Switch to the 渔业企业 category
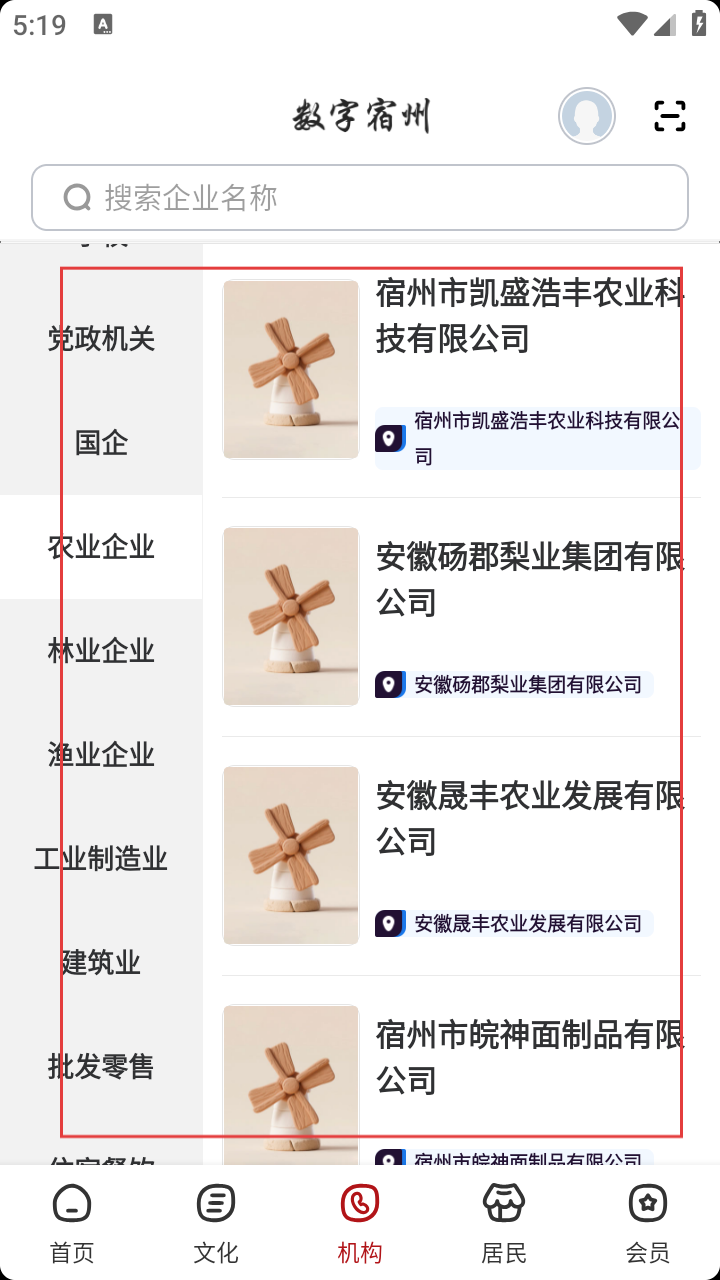The width and height of the screenshot is (720, 1280). click(x=101, y=755)
